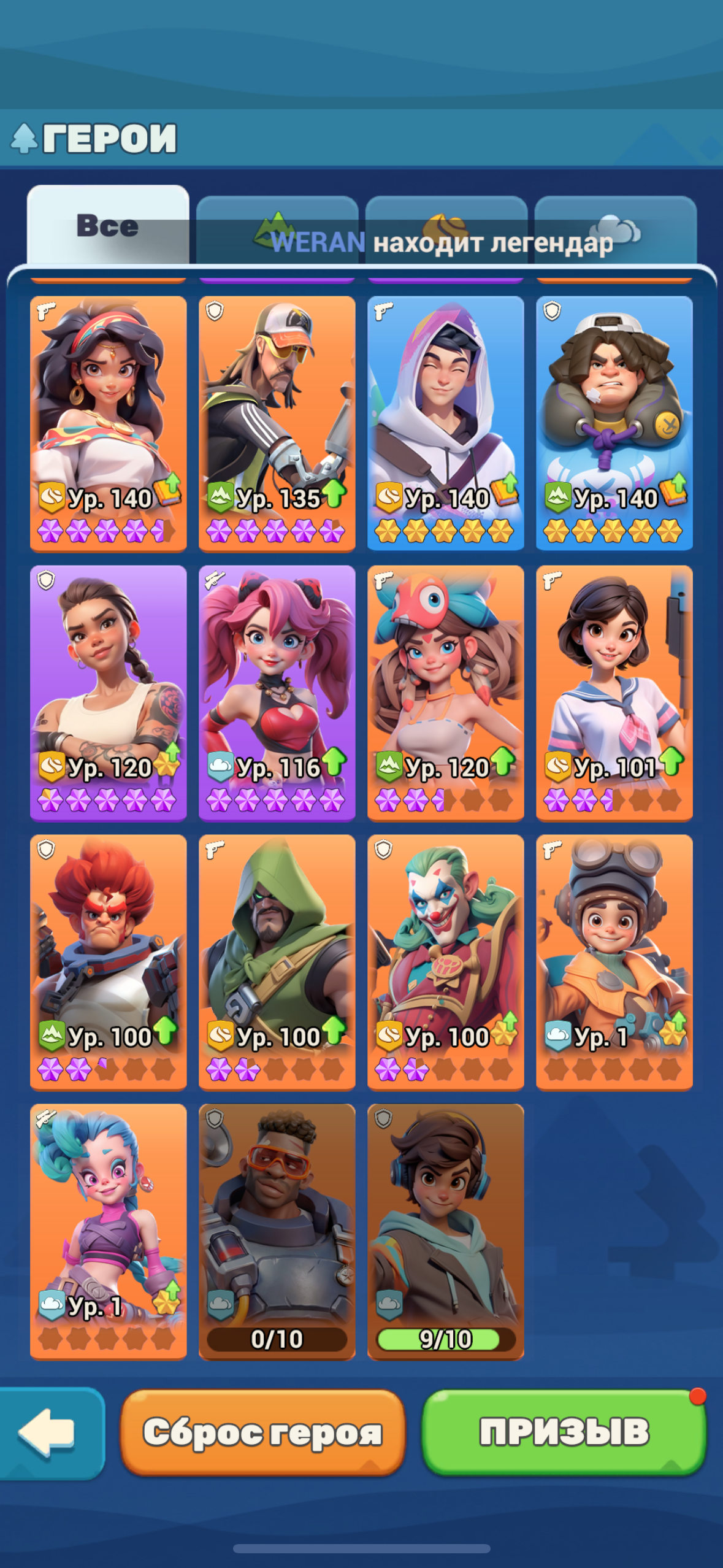
Task: Open the tattooed hero card, level 120
Action: pyautogui.click(x=109, y=692)
